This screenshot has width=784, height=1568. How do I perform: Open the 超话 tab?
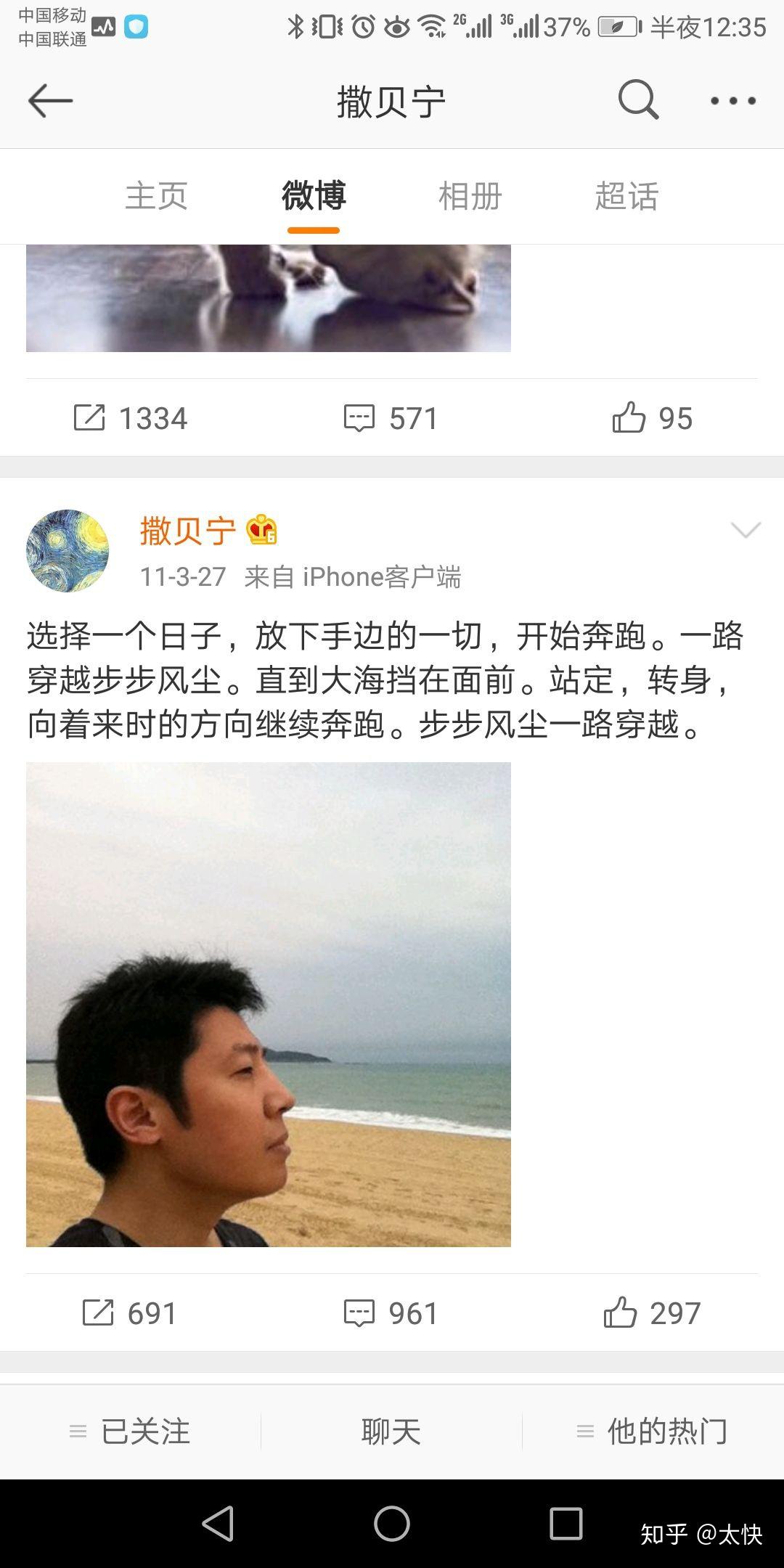click(627, 196)
